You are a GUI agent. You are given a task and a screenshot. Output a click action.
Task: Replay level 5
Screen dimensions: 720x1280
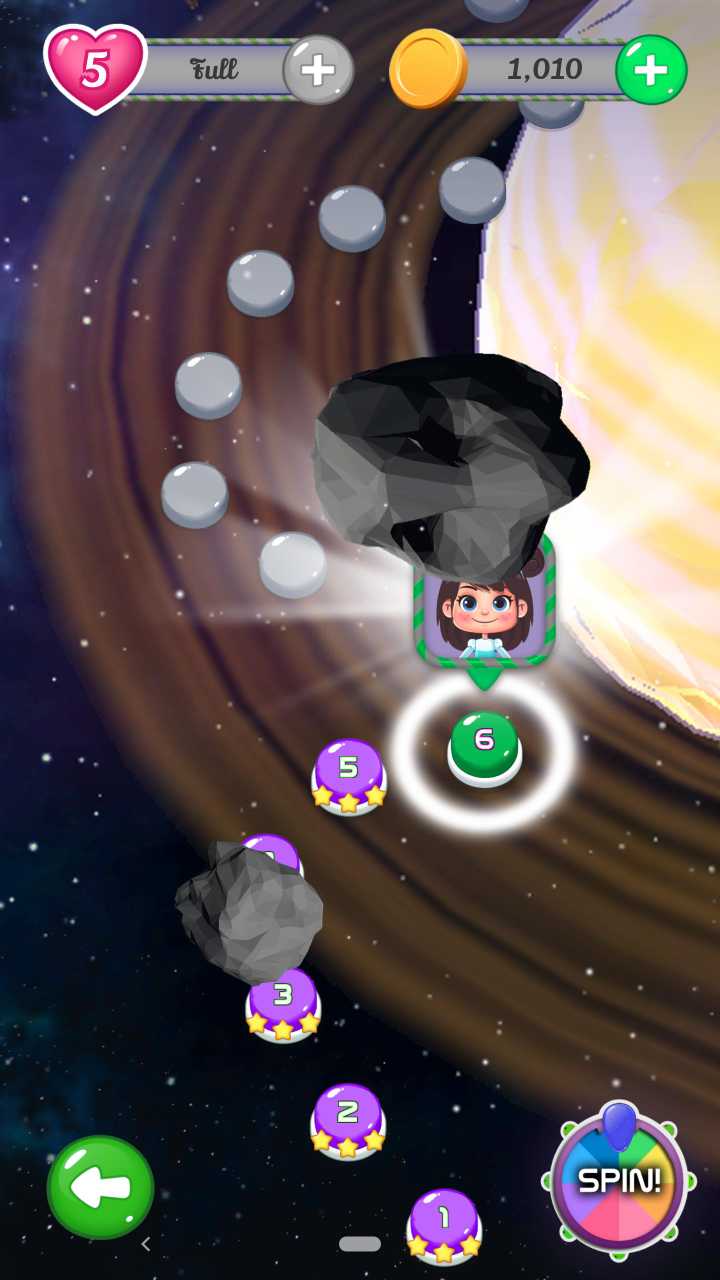(348, 774)
